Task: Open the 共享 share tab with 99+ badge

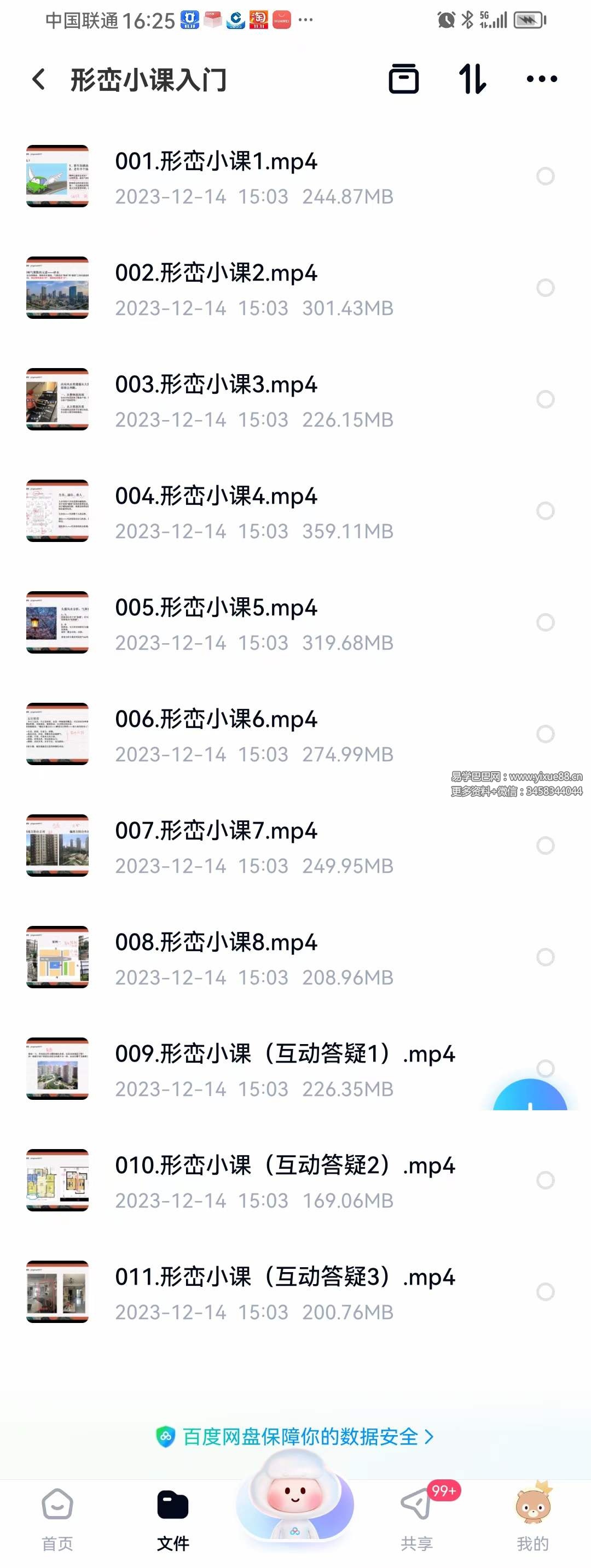Action: pyautogui.click(x=417, y=1505)
